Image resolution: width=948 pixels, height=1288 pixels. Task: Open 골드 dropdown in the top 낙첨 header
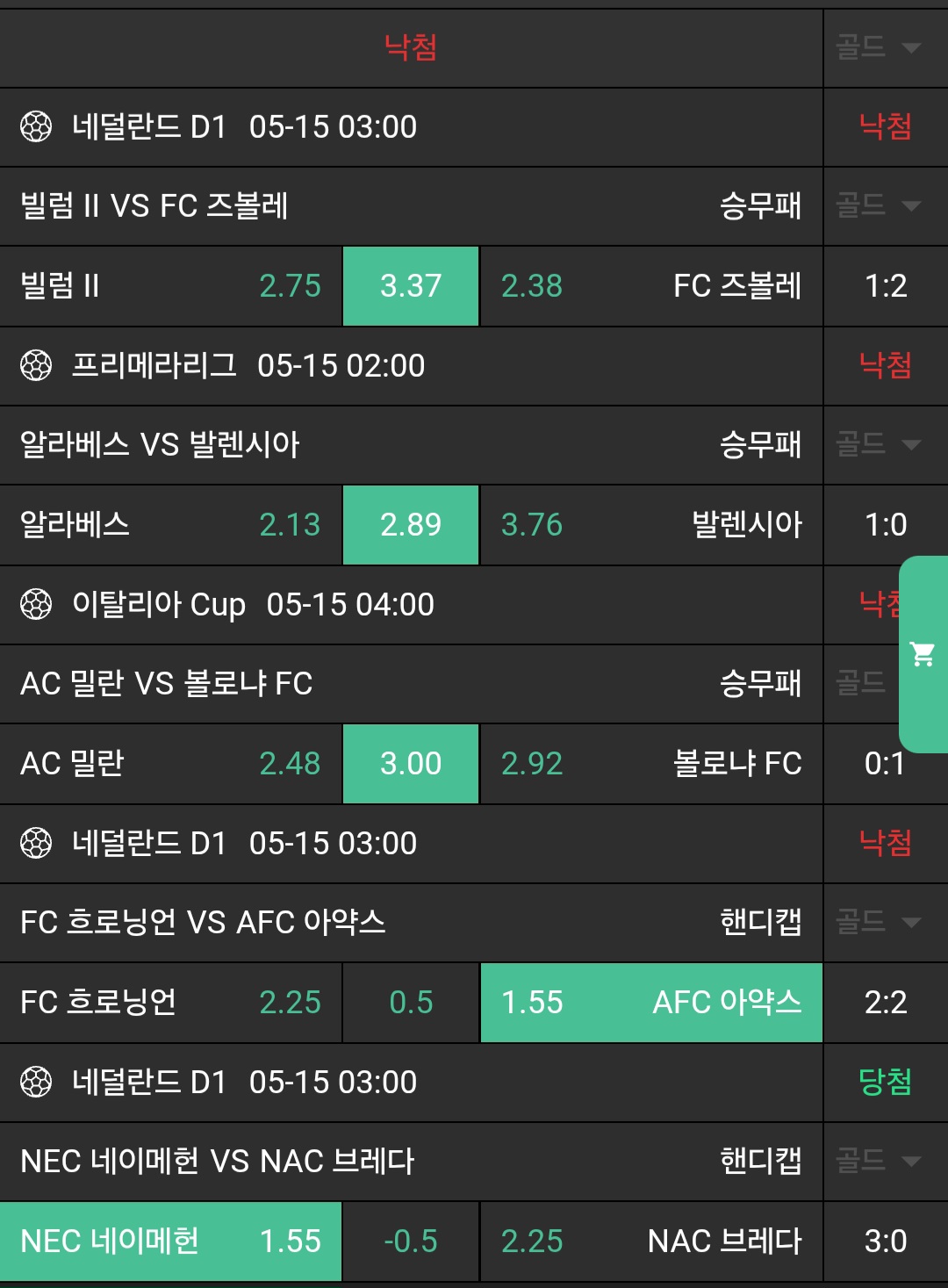pos(879,47)
